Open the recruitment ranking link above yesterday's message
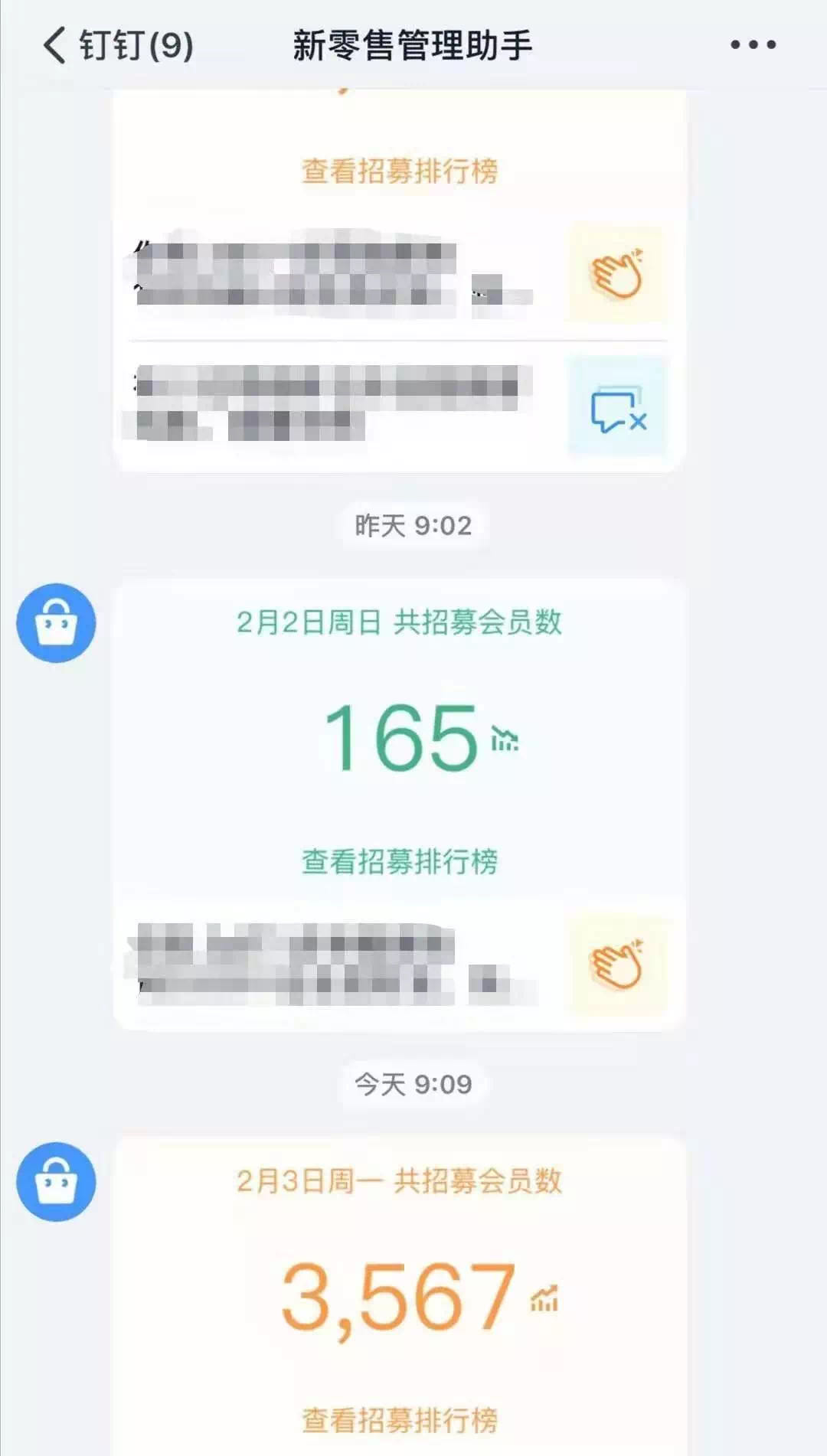827x1456 pixels. coord(399,171)
